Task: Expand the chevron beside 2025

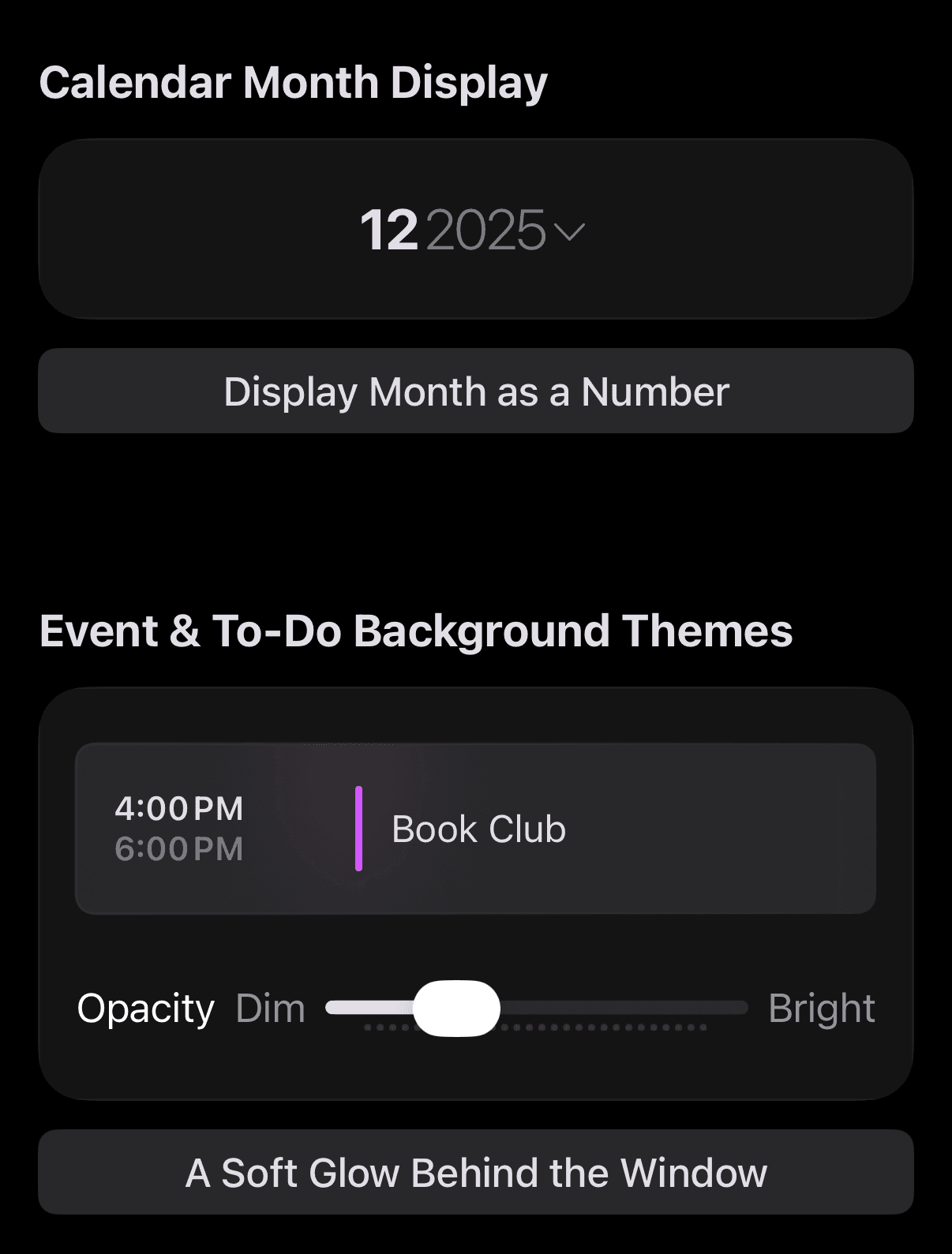Action: click(x=571, y=231)
